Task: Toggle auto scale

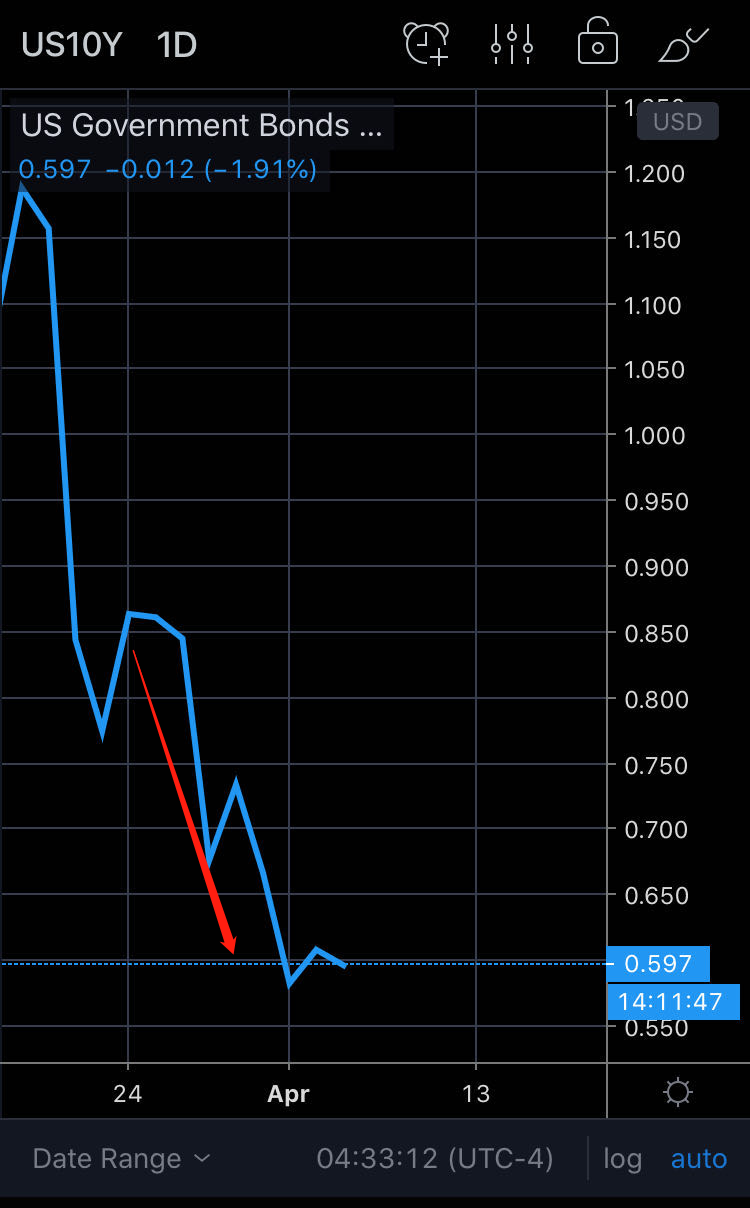Action: (x=699, y=1159)
